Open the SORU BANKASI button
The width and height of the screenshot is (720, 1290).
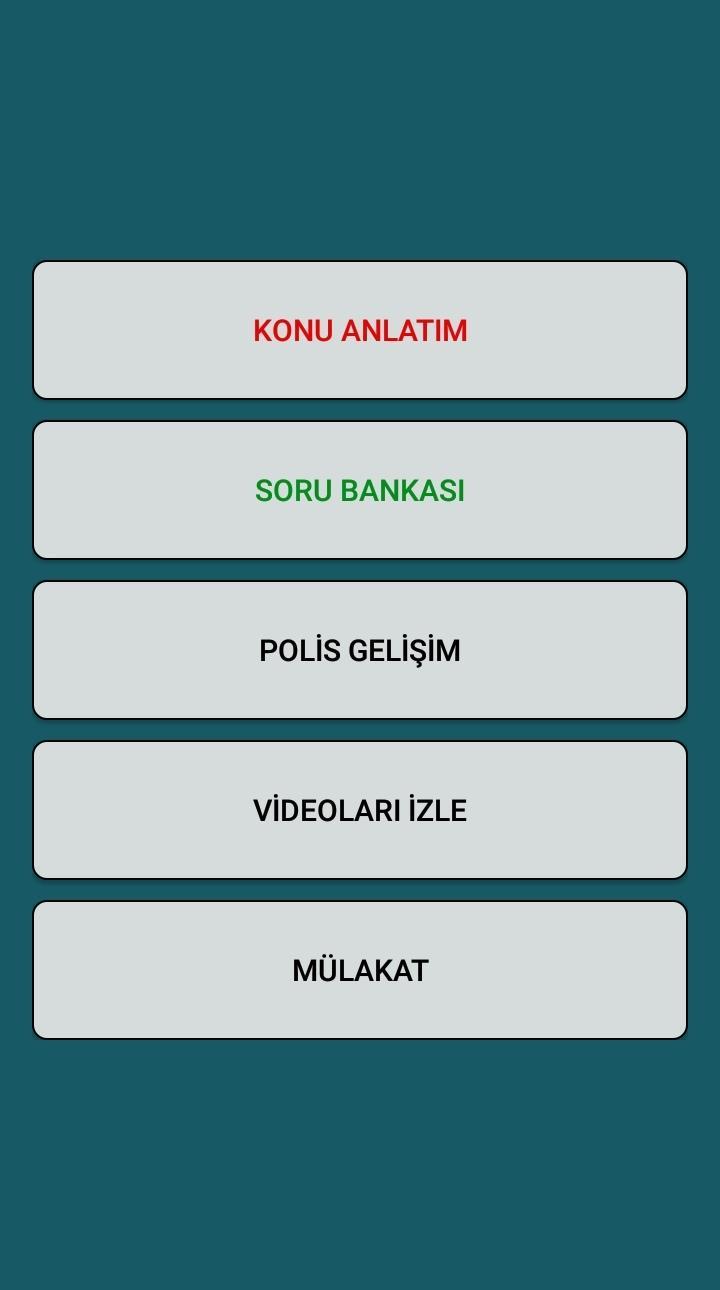tap(360, 490)
